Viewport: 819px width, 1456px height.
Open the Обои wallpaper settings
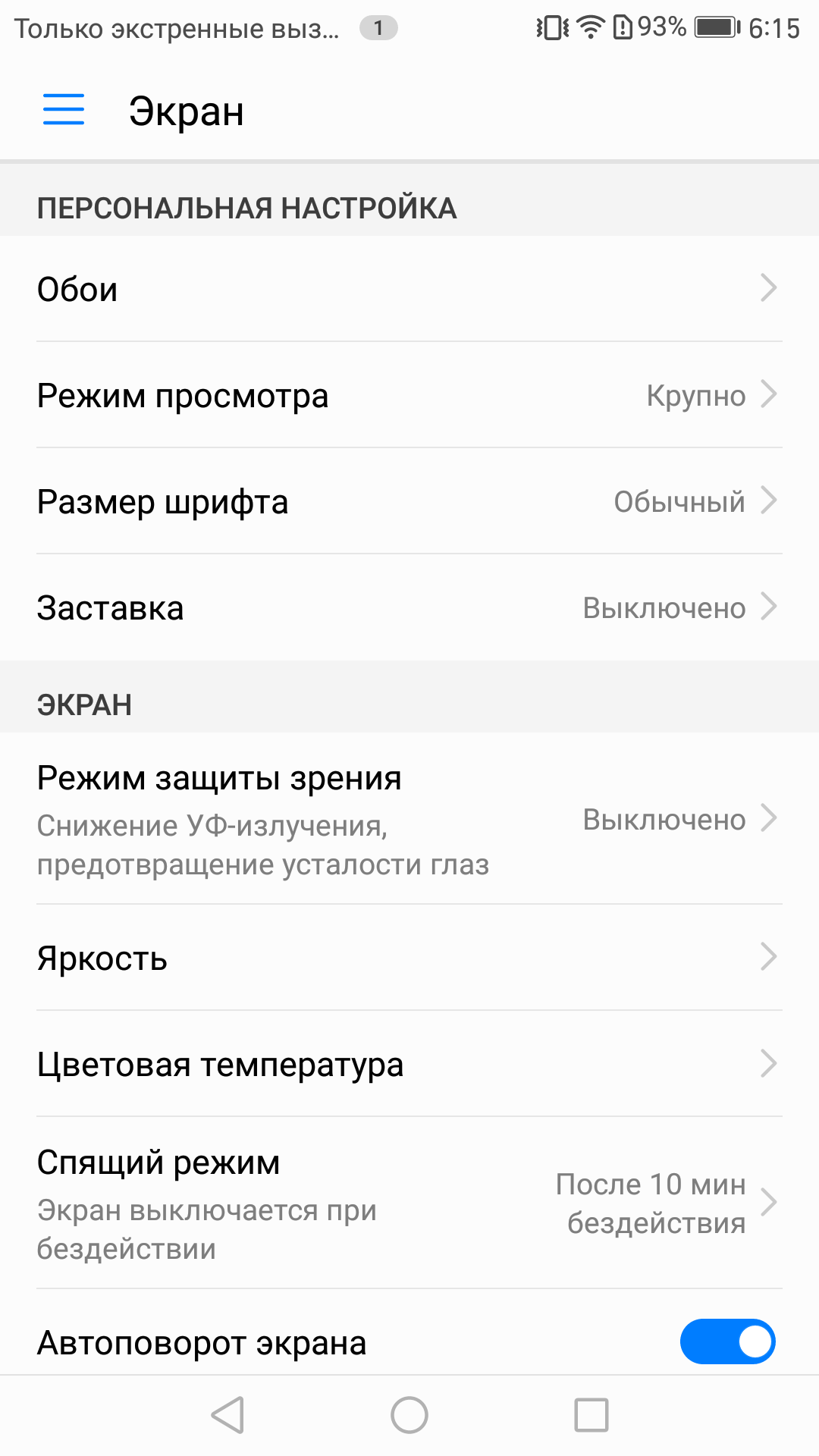click(x=409, y=289)
